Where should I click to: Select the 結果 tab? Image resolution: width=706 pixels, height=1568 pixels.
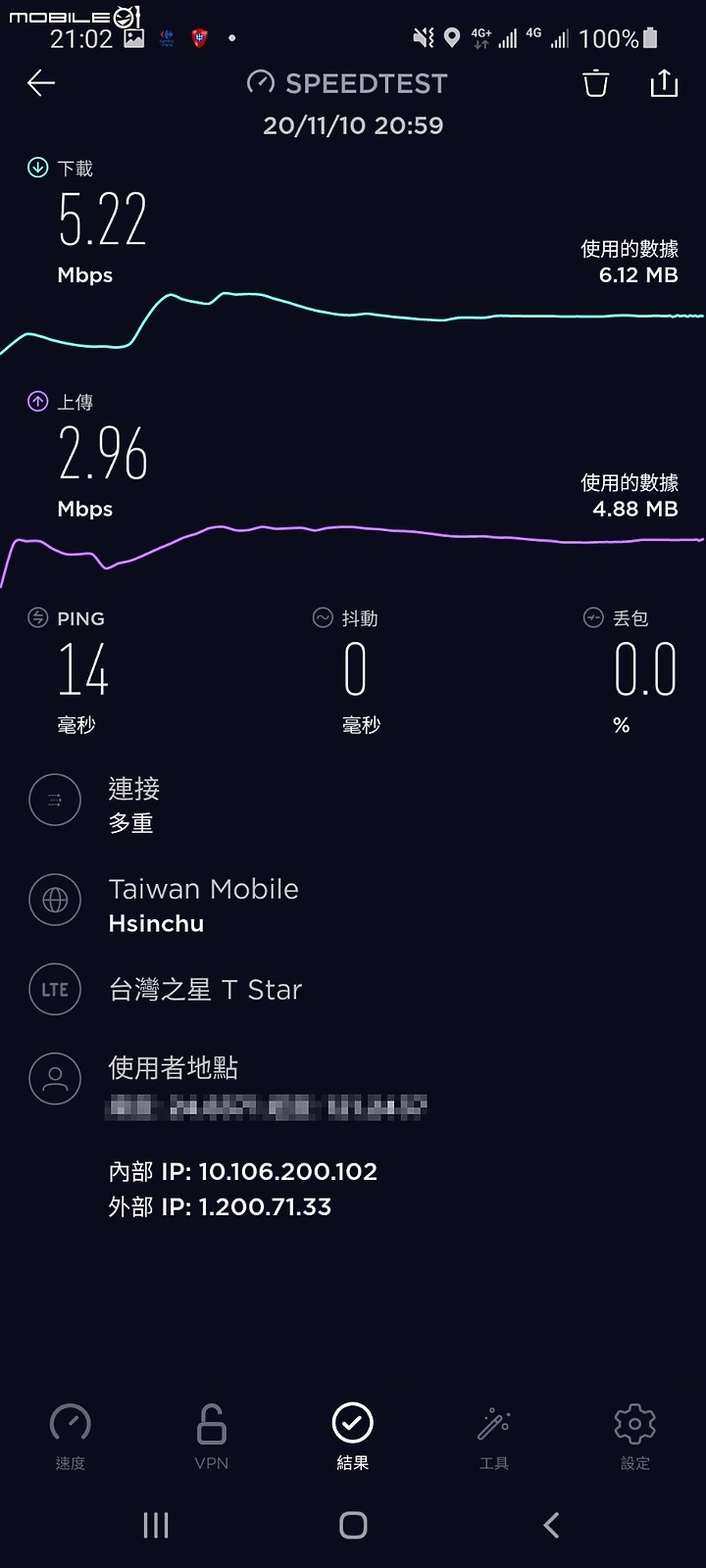tap(353, 1437)
